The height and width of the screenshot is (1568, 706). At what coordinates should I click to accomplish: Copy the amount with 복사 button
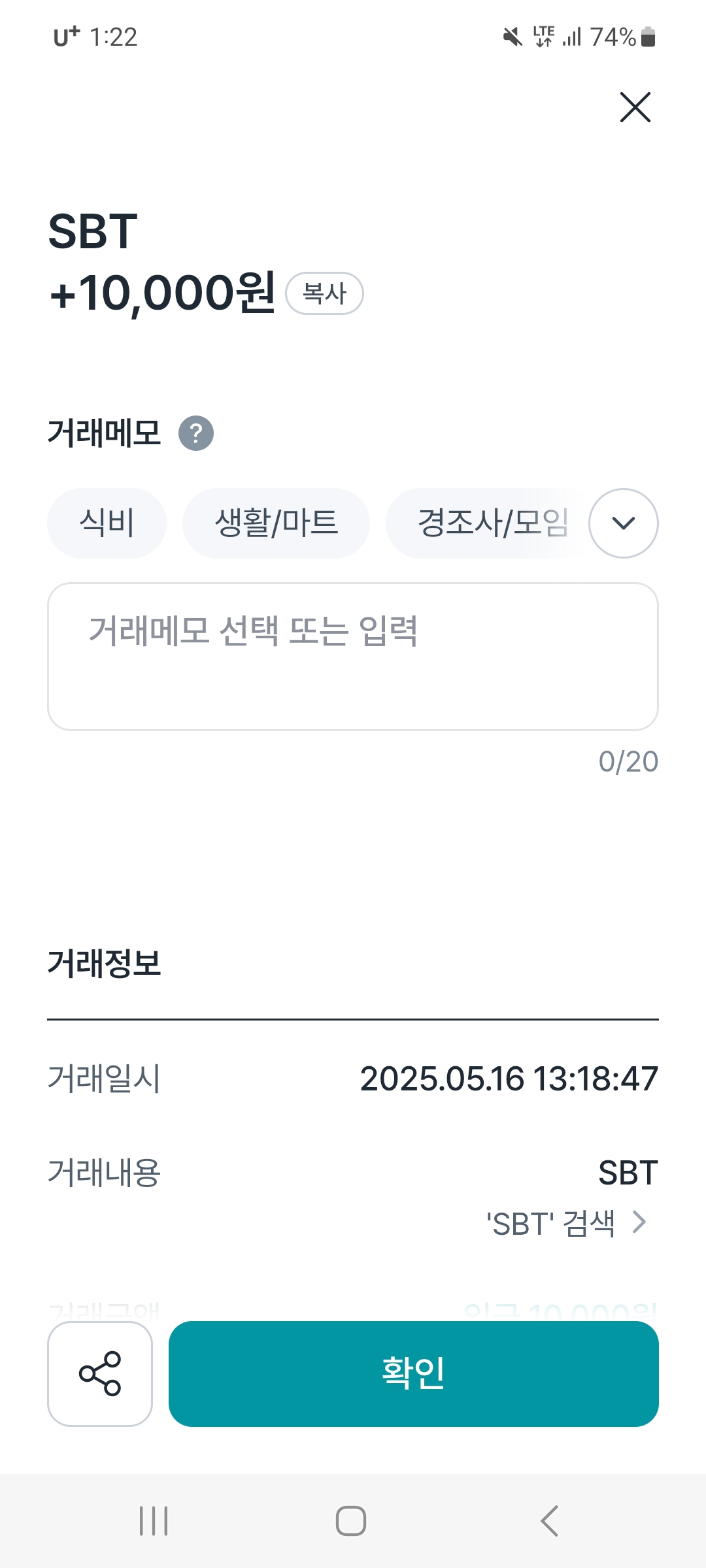click(325, 293)
